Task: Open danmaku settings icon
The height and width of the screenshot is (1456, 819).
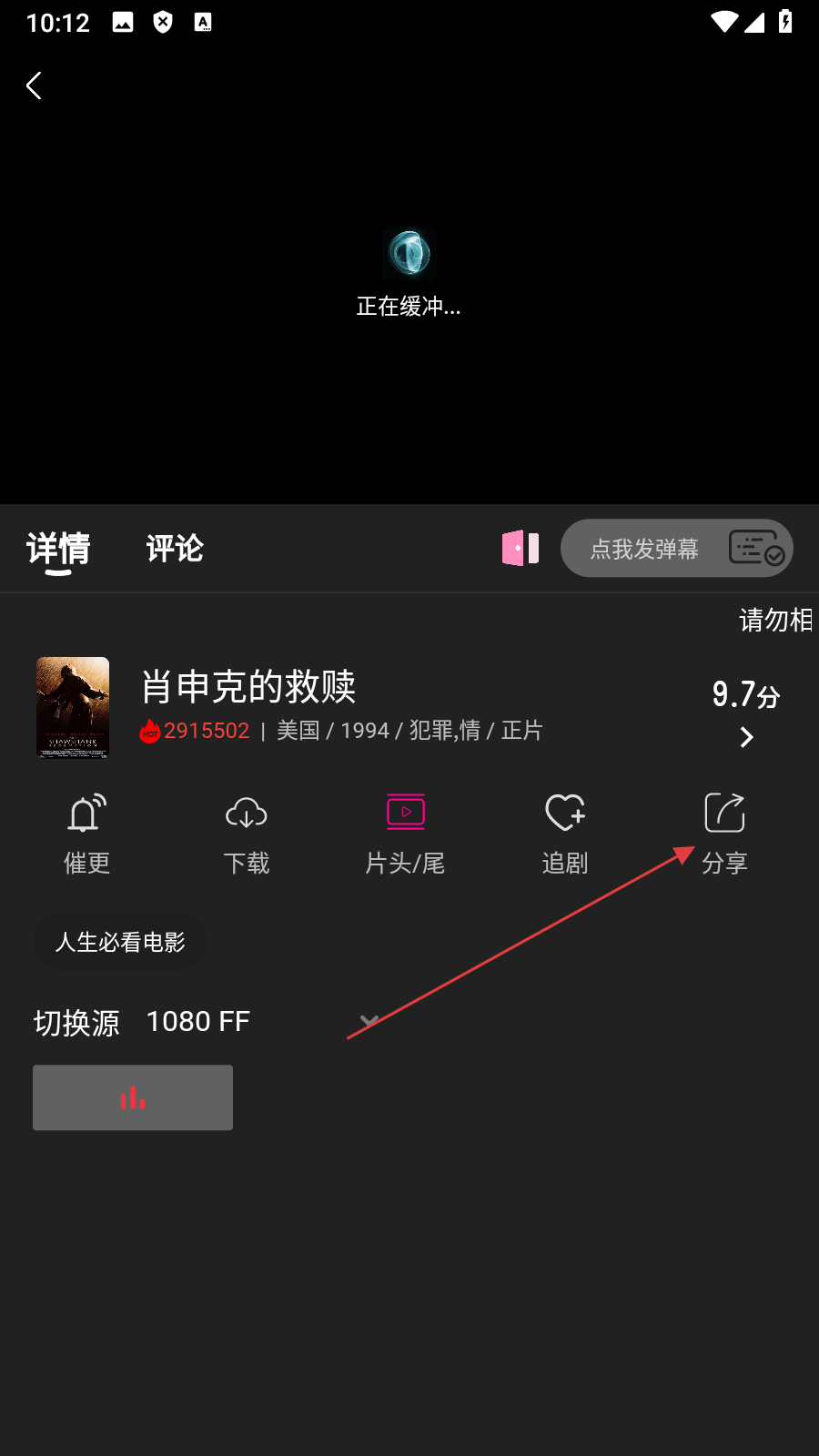Action: 756,549
